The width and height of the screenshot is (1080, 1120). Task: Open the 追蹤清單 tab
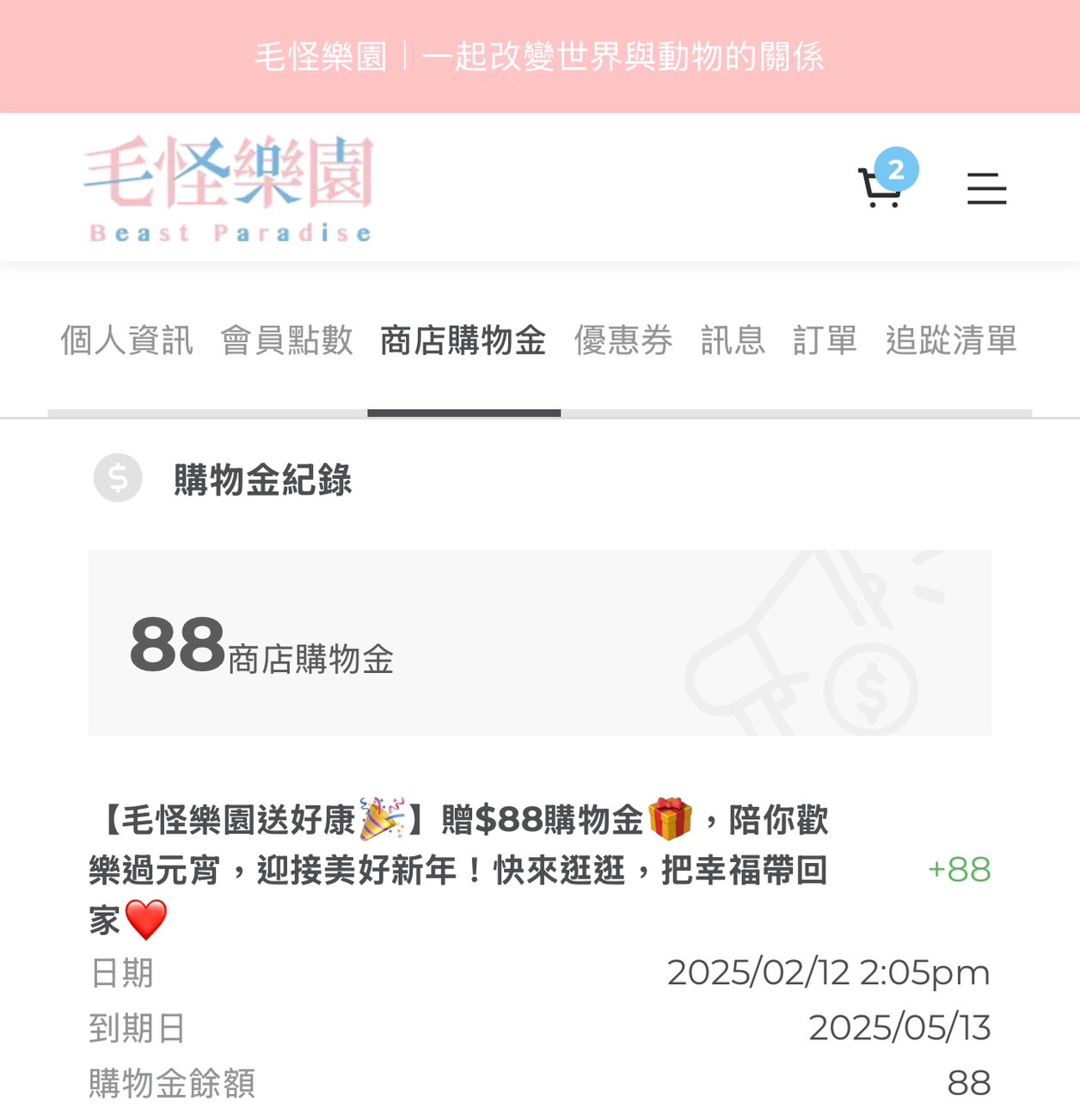point(951,340)
